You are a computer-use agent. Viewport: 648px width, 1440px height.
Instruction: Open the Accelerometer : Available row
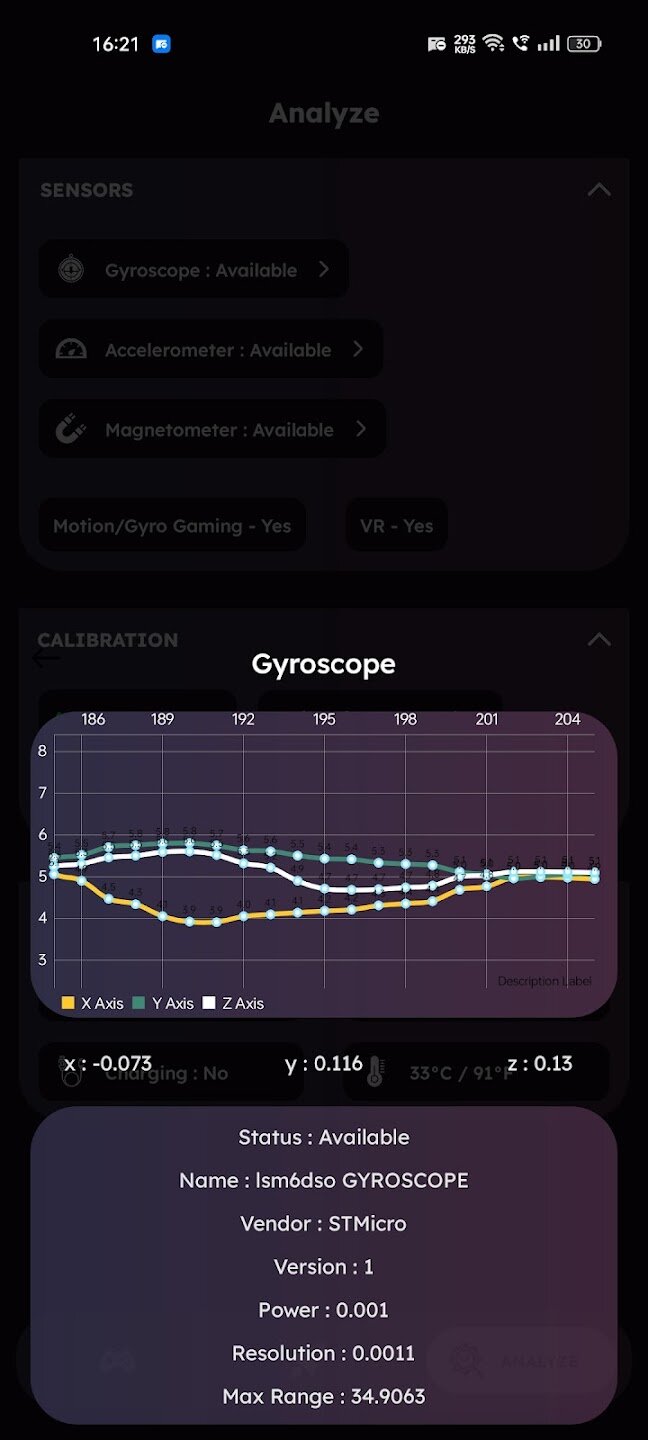click(x=210, y=350)
